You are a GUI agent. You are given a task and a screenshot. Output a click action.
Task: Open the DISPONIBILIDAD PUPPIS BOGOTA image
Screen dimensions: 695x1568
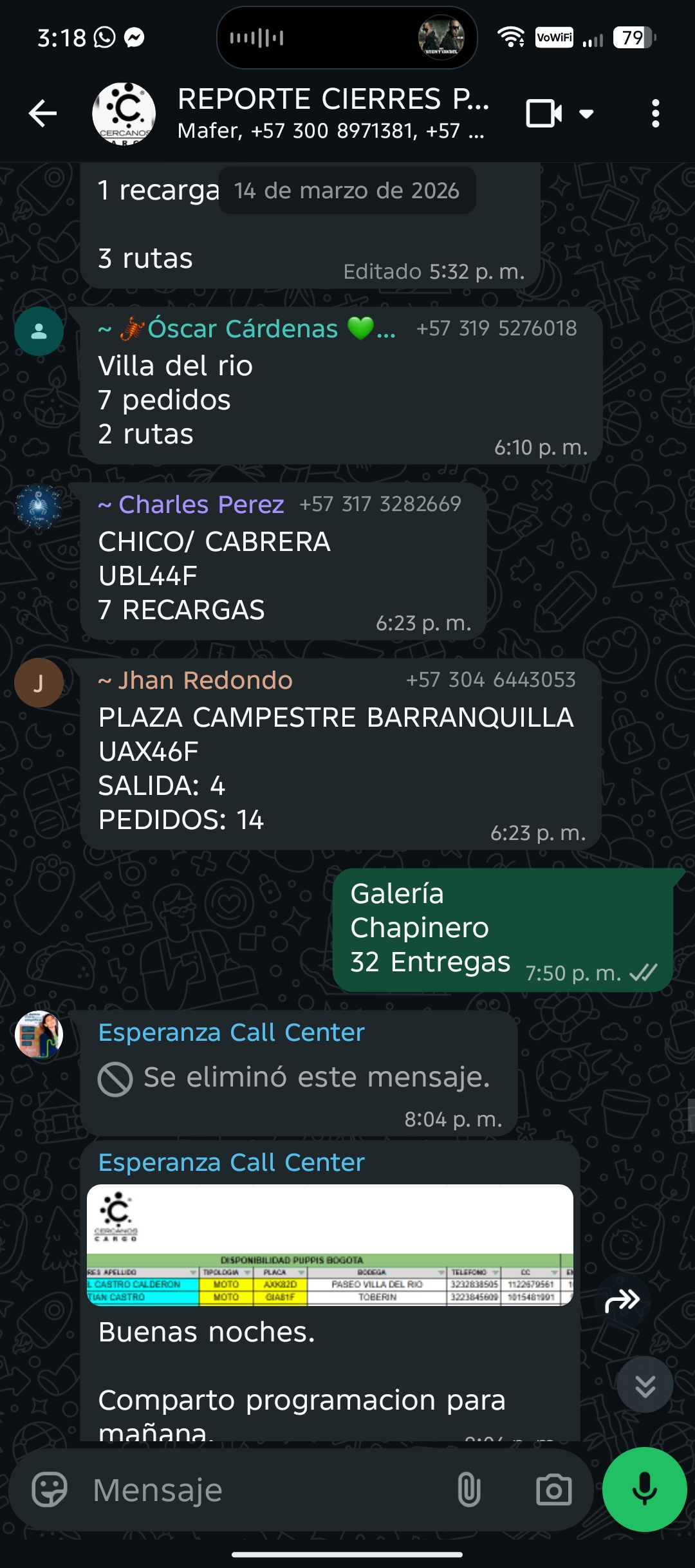pos(329,1245)
